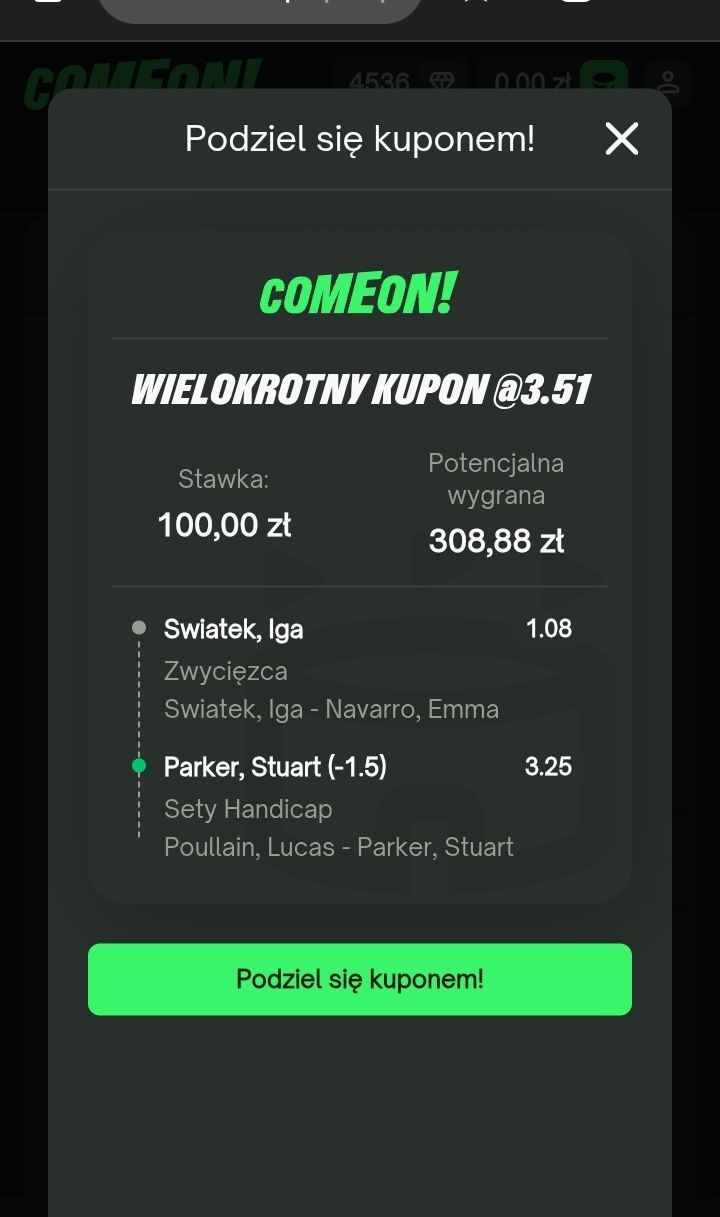Tap the green Podziel się kuponem! button
720x1217 pixels.
pyautogui.click(x=360, y=979)
